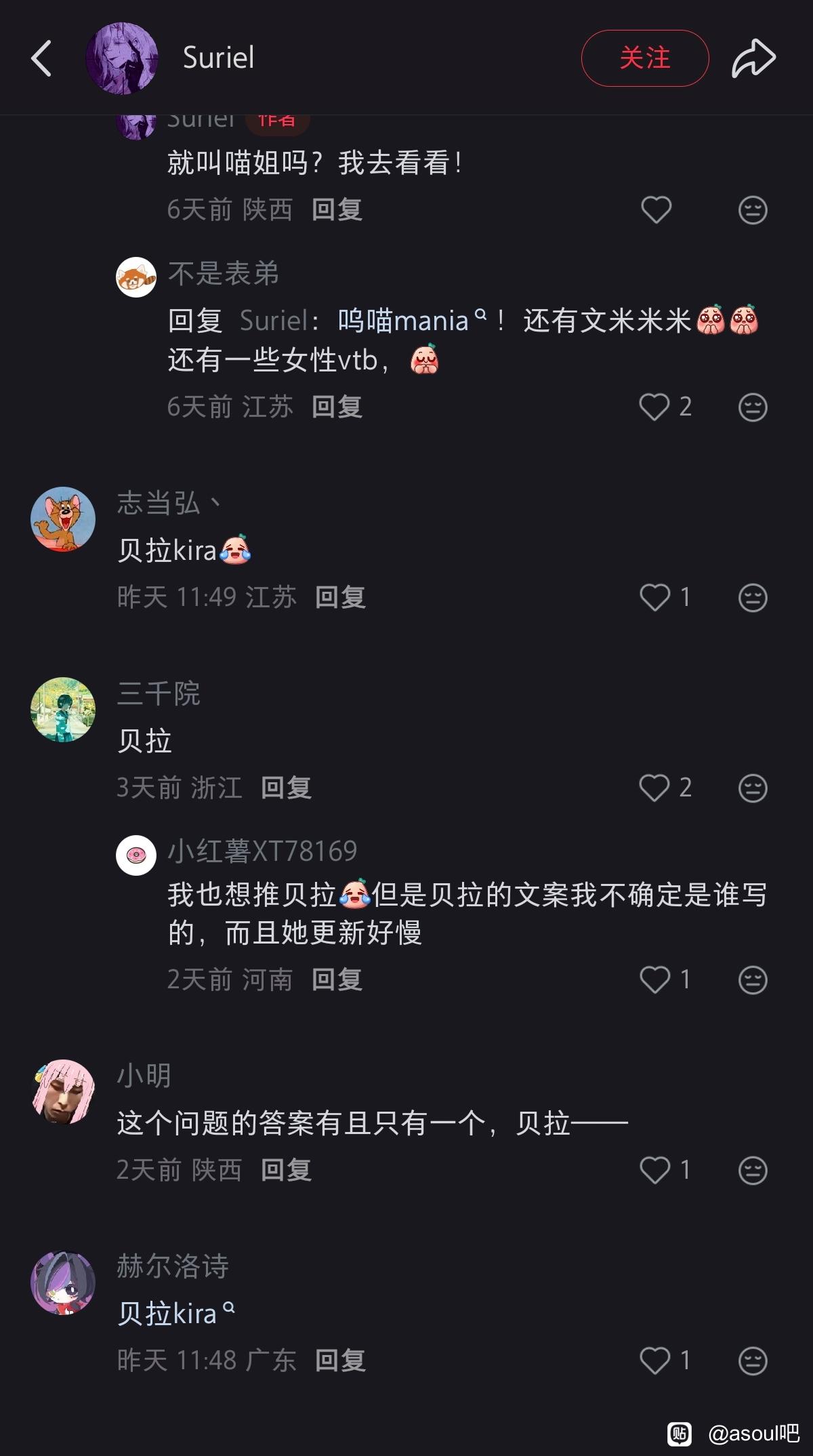Like 三千院's 贝拉 comment
This screenshot has height=1456, width=813.
click(x=654, y=788)
